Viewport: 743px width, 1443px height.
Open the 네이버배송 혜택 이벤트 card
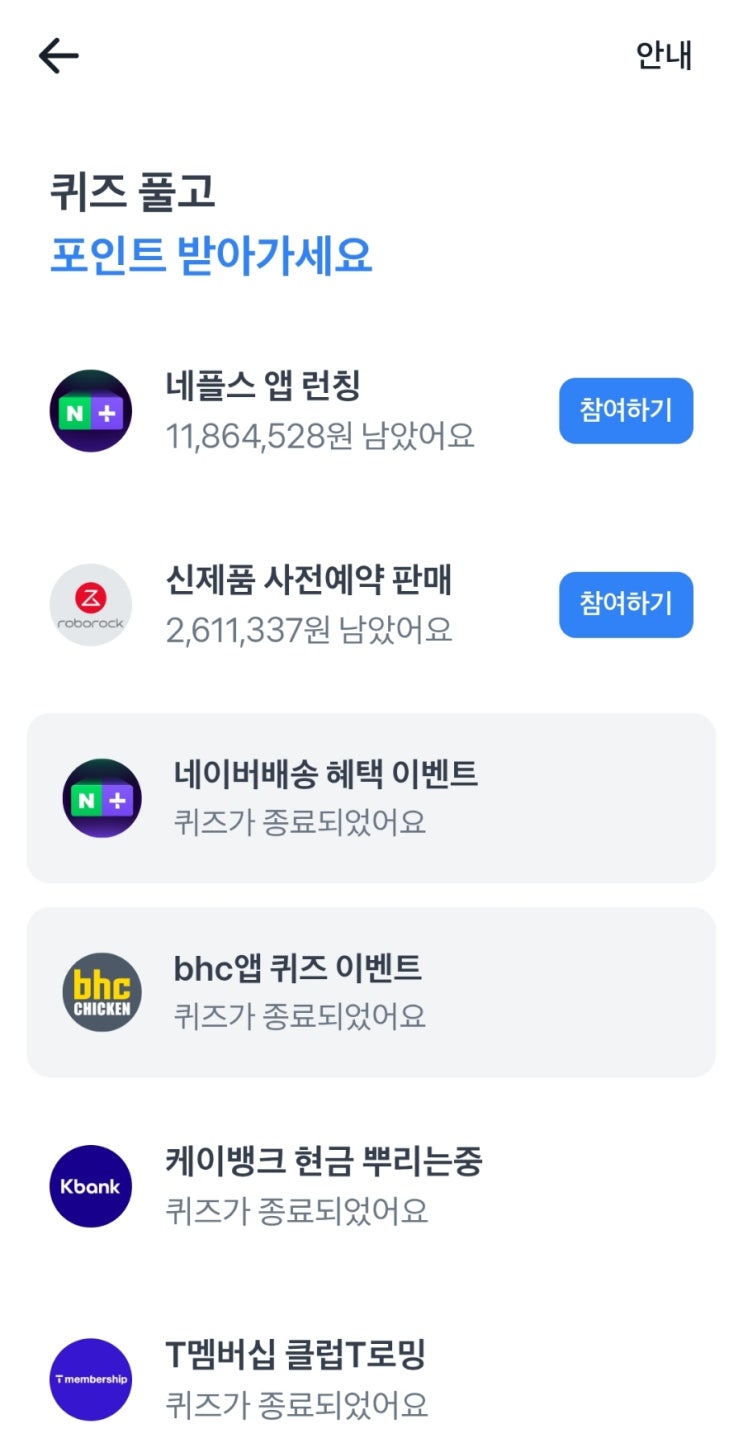click(371, 798)
